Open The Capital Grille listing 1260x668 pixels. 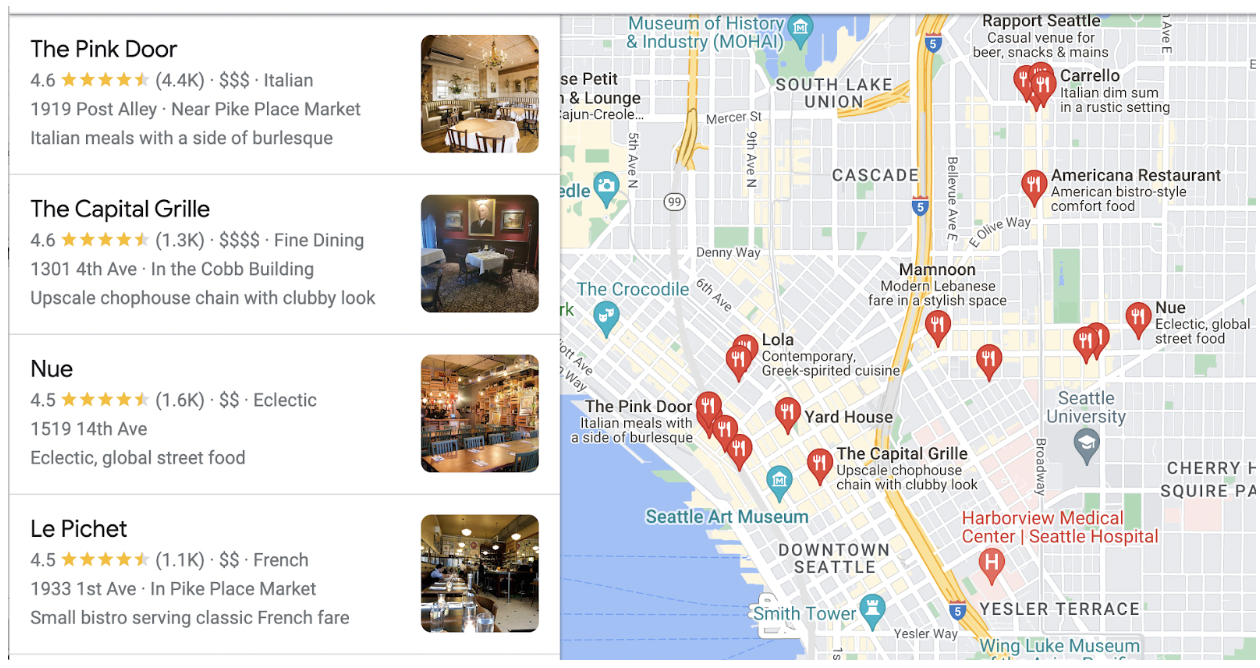pyautogui.click(x=120, y=209)
